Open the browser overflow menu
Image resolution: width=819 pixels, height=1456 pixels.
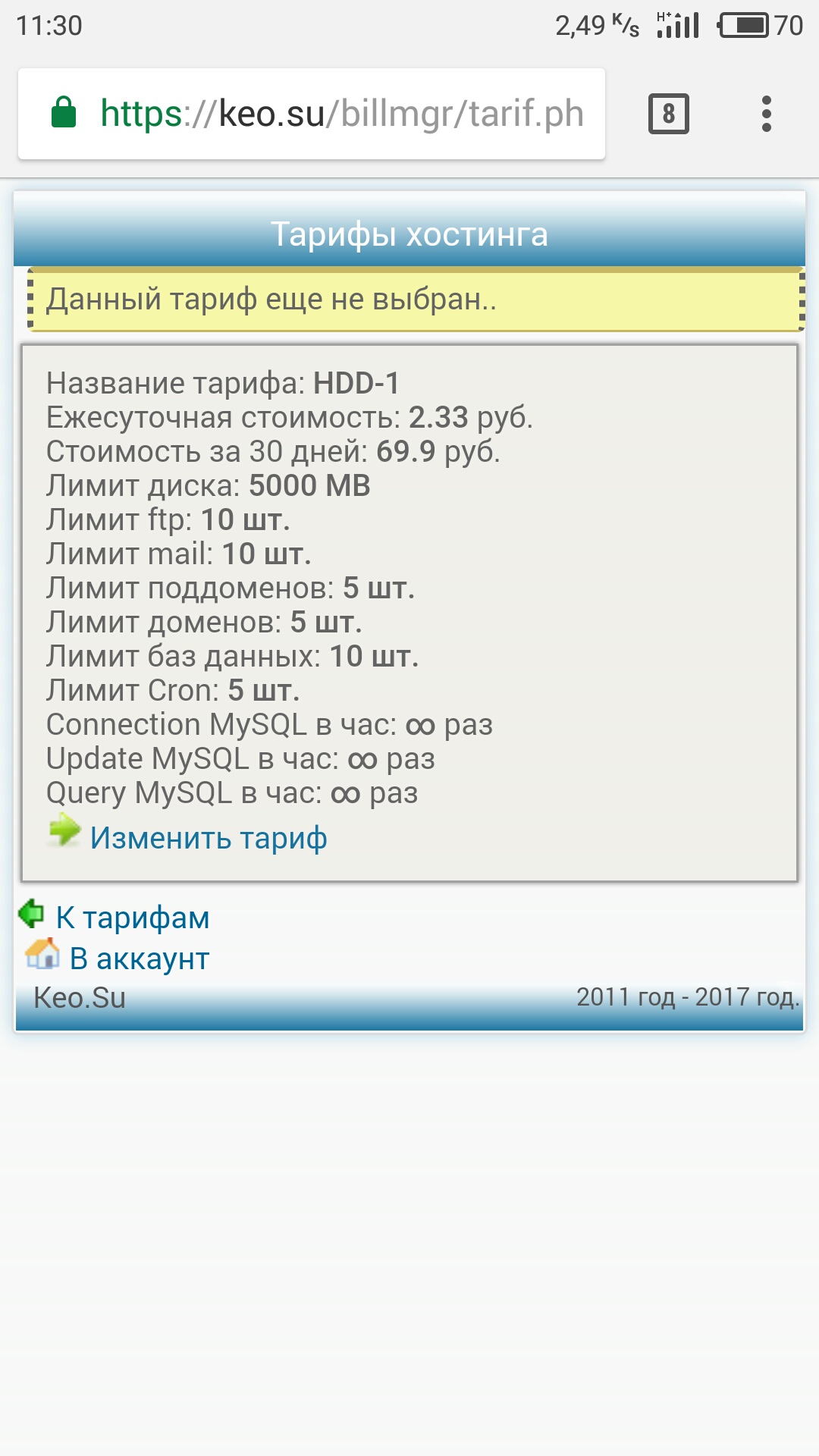pos(766,114)
